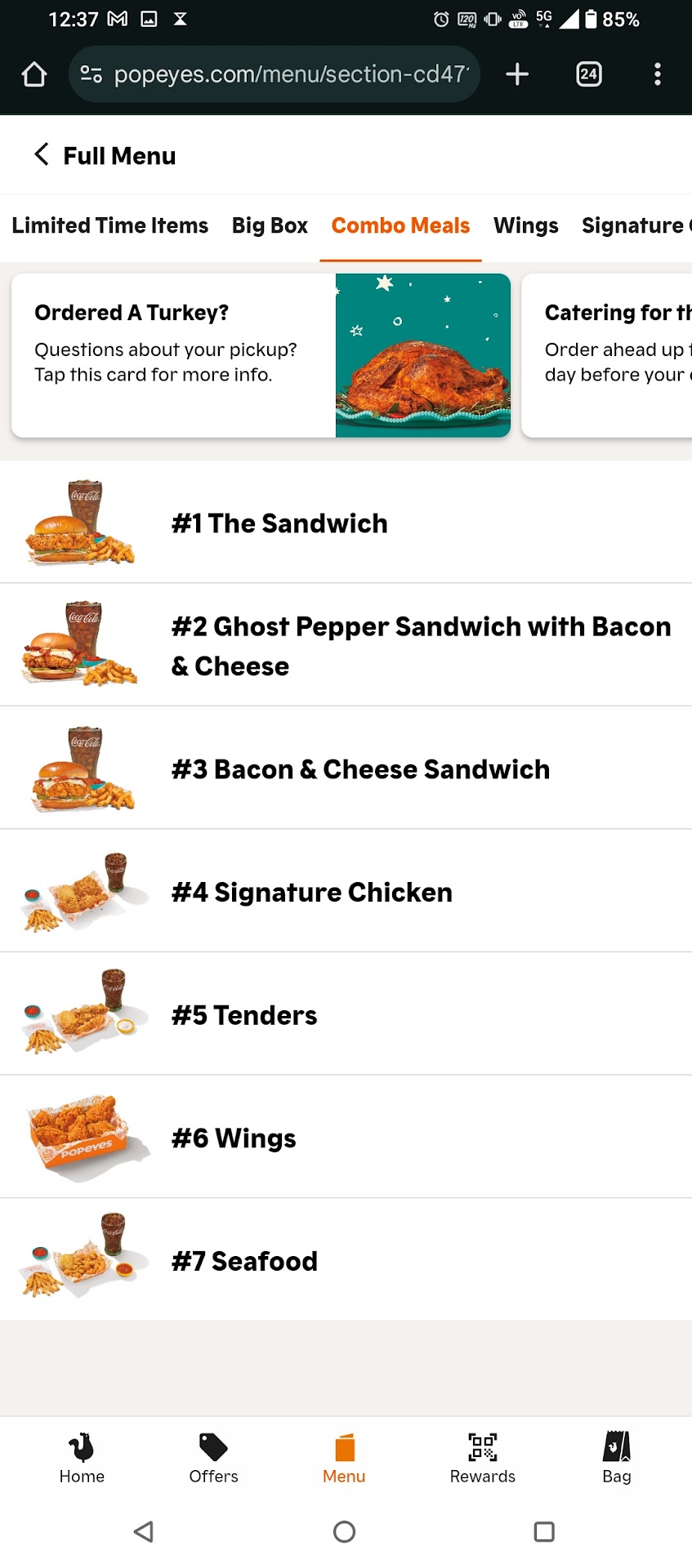This screenshot has width=692, height=1568.
Task: Choose #1 The Sandwich combo
Action: pos(279,523)
